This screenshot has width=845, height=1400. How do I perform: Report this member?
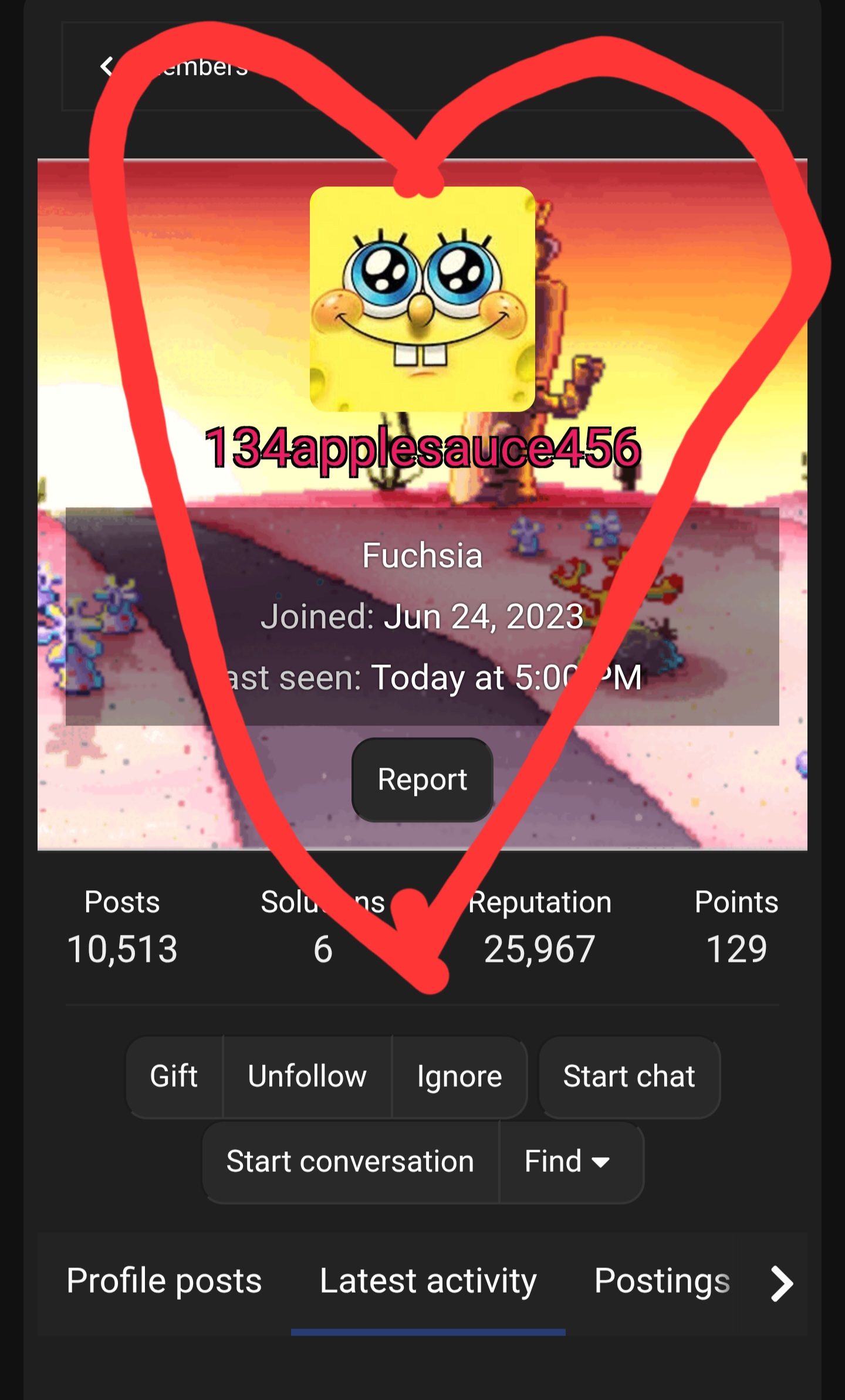pyautogui.click(x=422, y=779)
